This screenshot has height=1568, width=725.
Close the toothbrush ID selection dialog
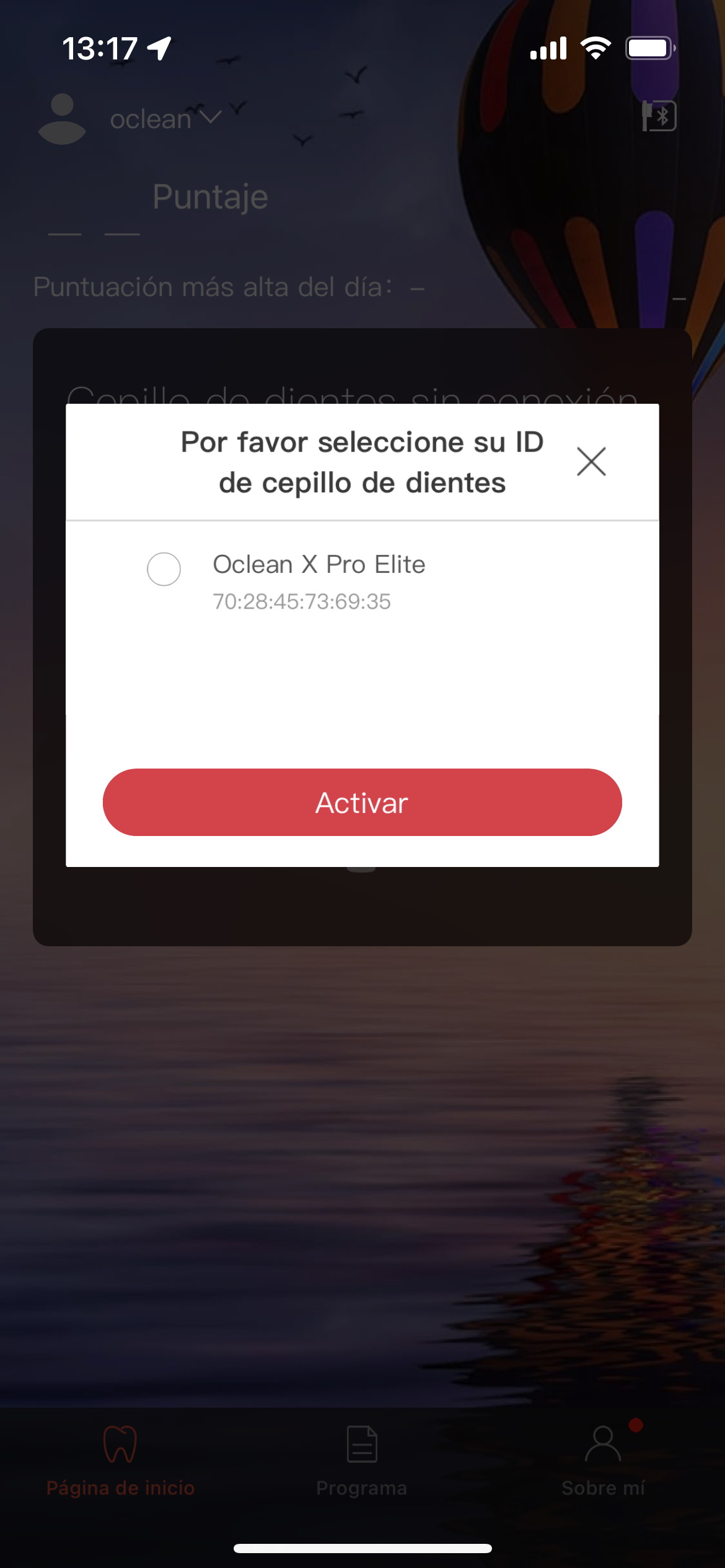click(x=591, y=461)
